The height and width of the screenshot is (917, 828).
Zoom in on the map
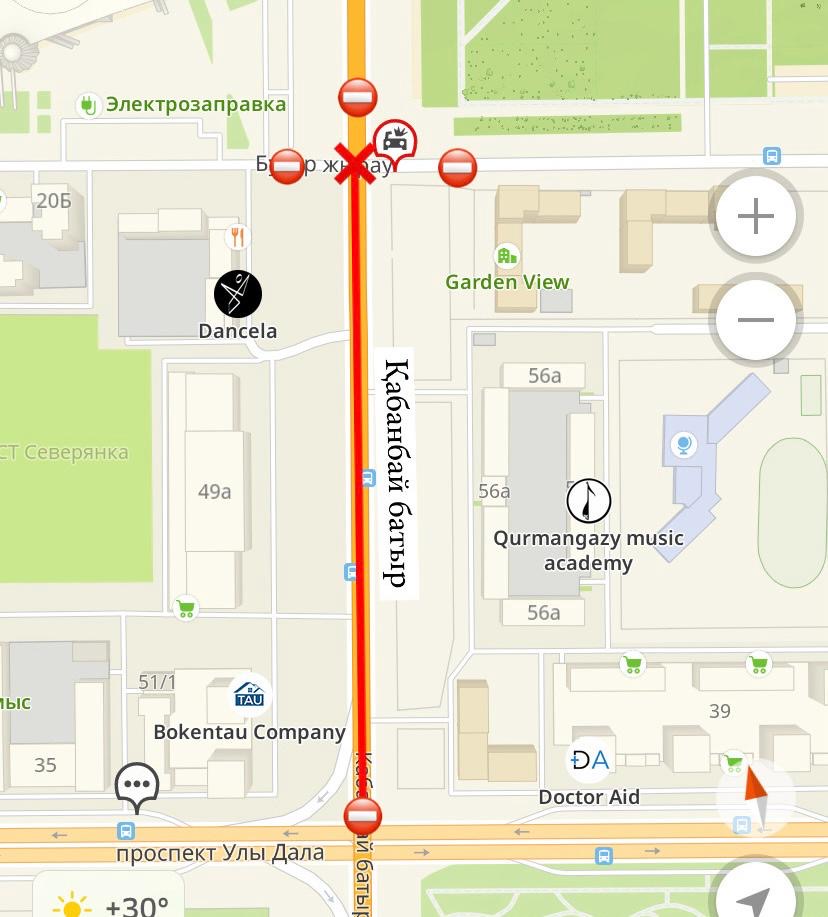[x=756, y=216]
